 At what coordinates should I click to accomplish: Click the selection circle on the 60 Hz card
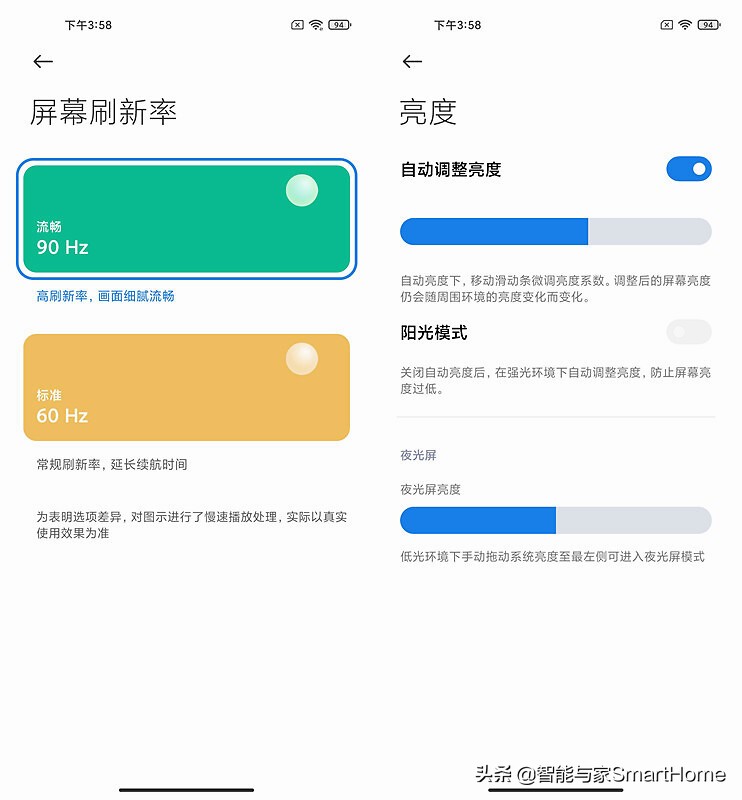pos(303,359)
